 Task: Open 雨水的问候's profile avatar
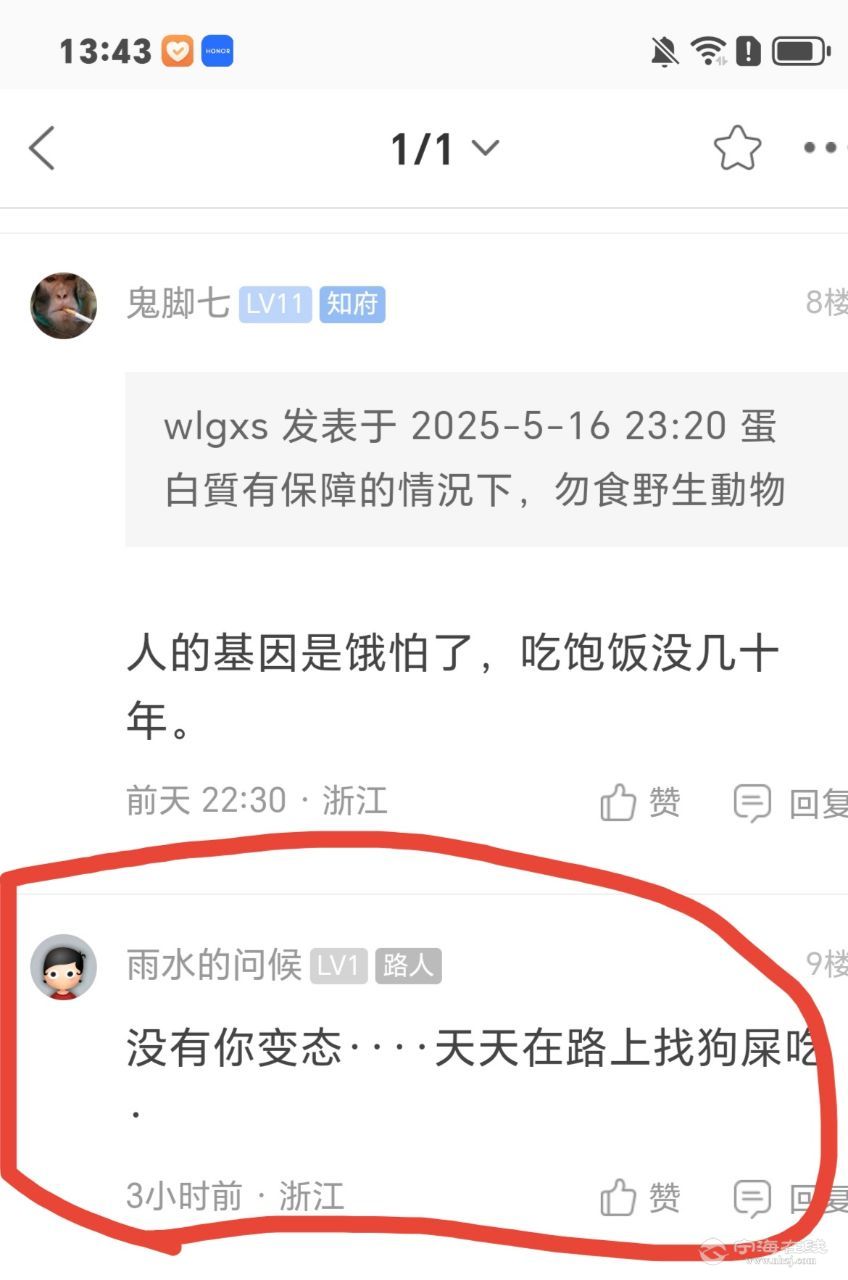coord(64,967)
